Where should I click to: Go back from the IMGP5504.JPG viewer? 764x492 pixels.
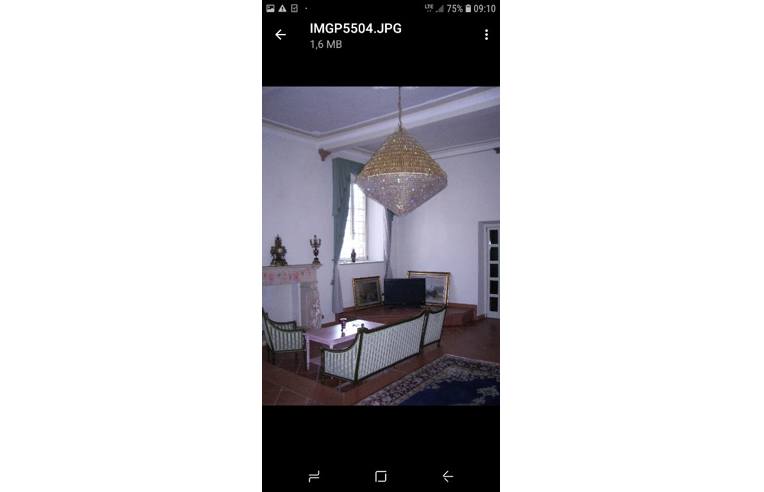click(x=280, y=35)
